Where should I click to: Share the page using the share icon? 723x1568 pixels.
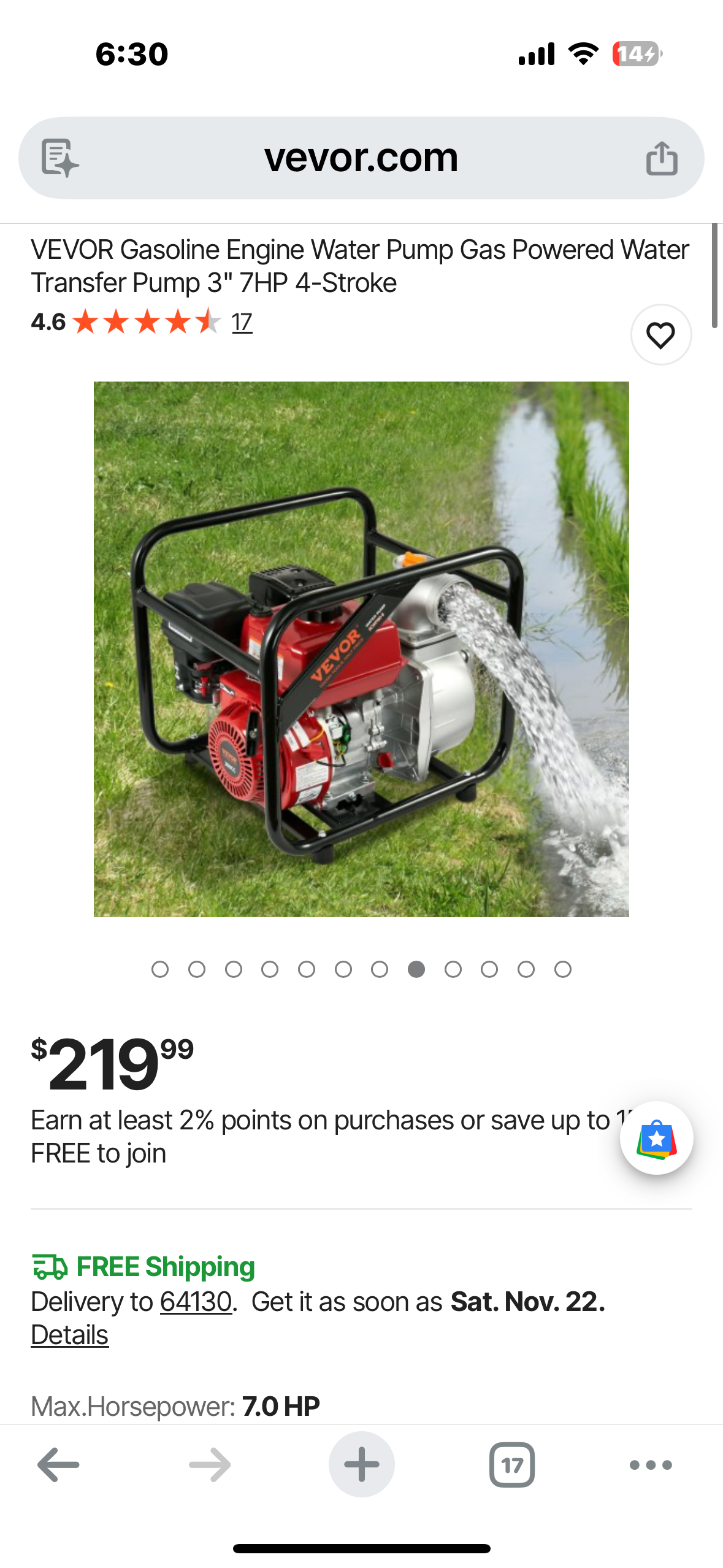click(x=661, y=158)
